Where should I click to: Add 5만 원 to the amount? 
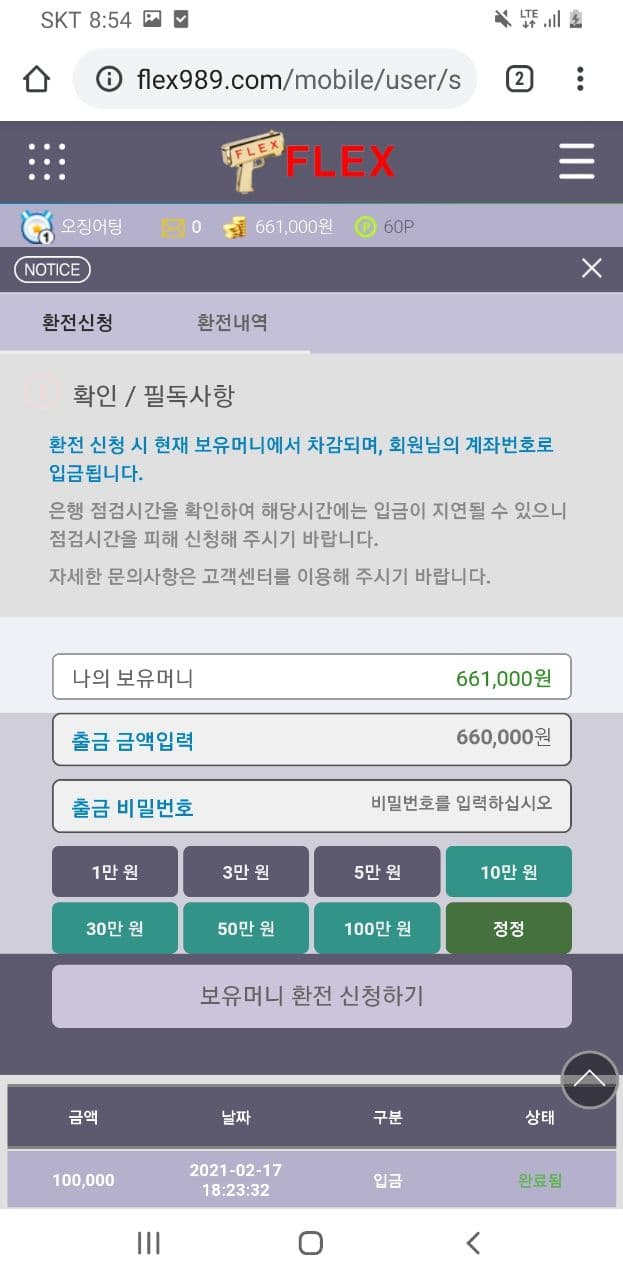pos(377,872)
